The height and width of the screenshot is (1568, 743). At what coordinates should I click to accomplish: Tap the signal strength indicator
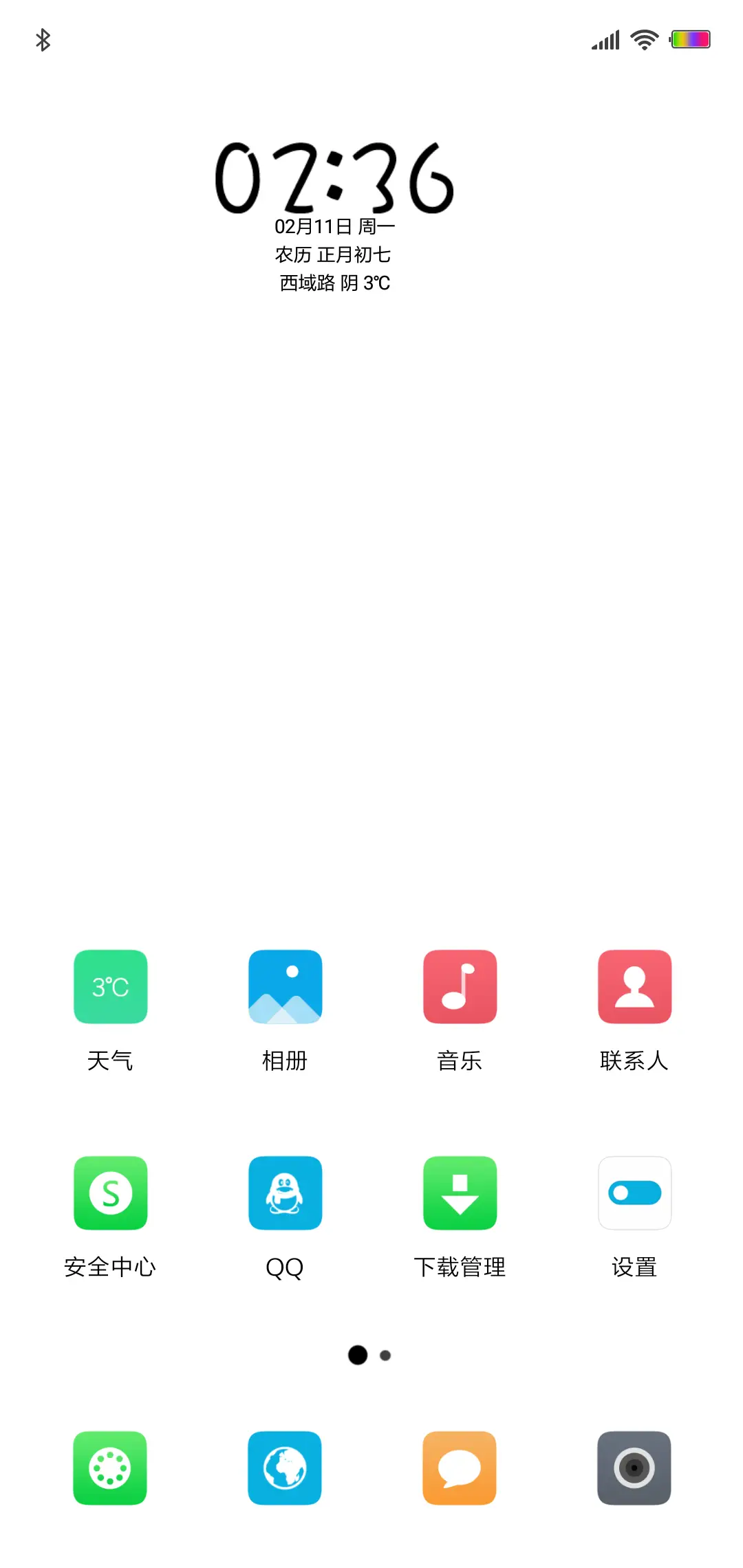604,39
